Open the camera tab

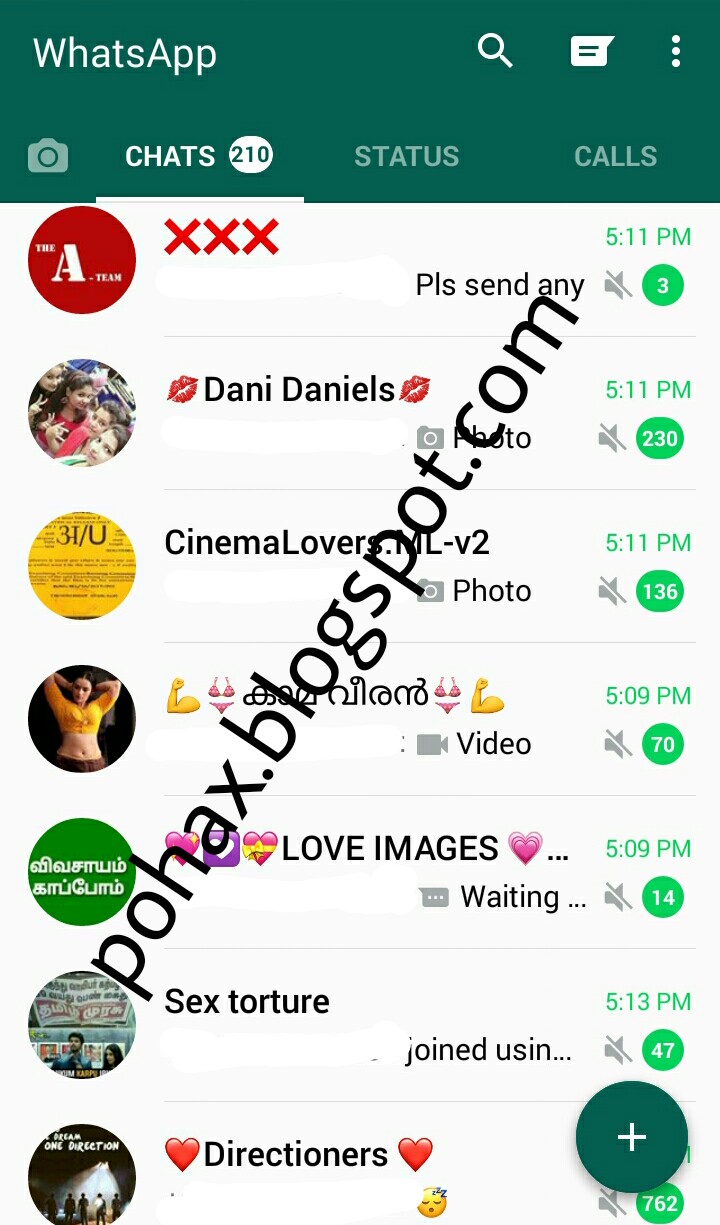[x=48, y=157]
